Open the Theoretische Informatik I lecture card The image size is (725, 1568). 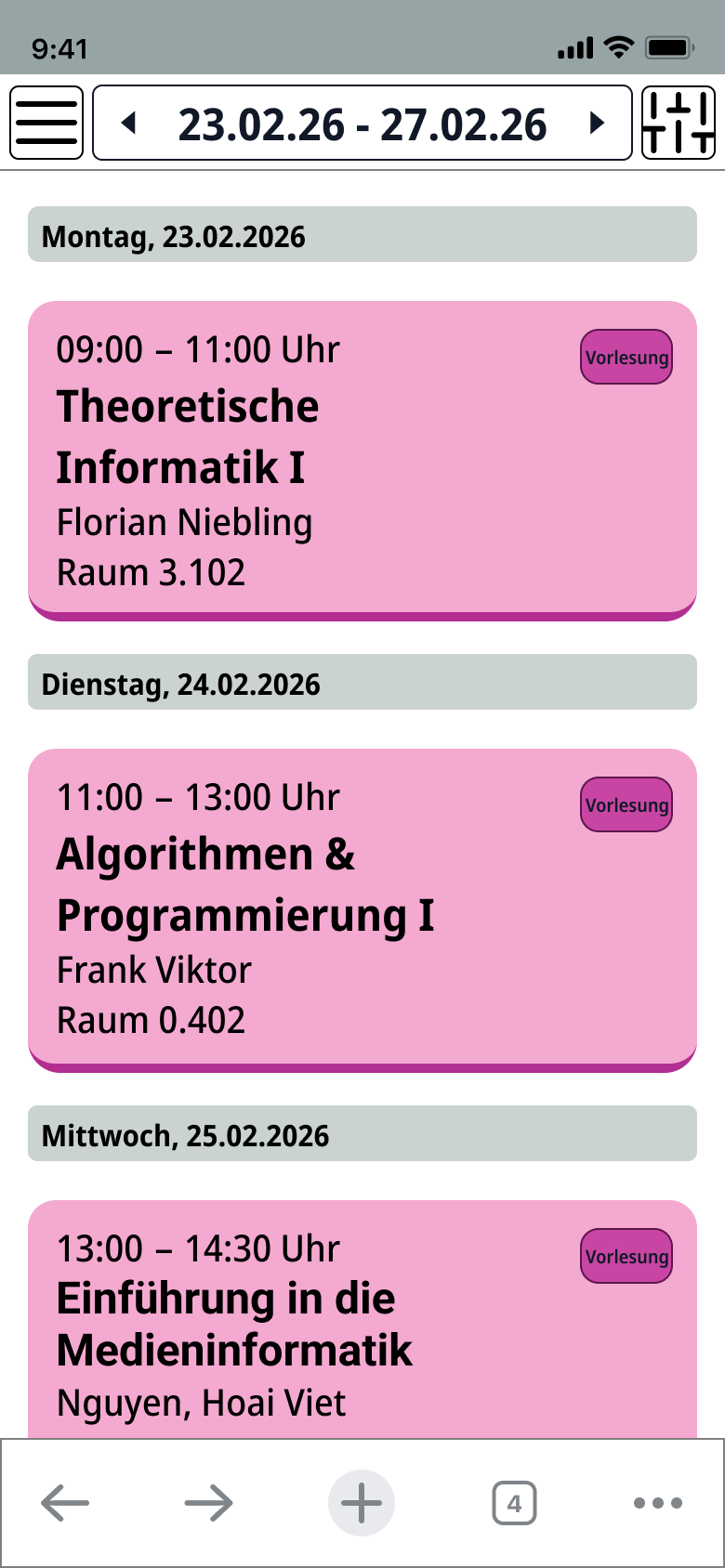[362, 460]
